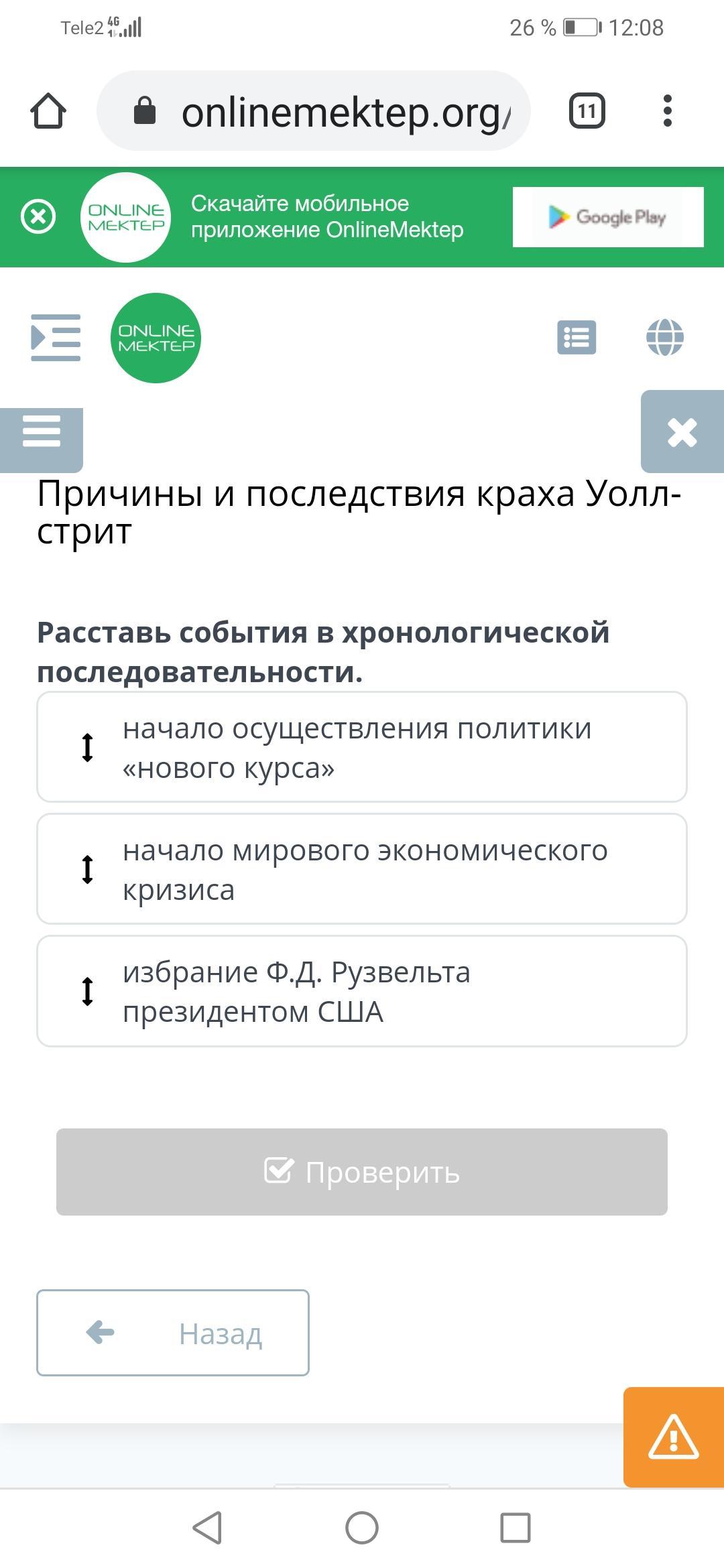Open the Google Play download button

click(x=608, y=217)
